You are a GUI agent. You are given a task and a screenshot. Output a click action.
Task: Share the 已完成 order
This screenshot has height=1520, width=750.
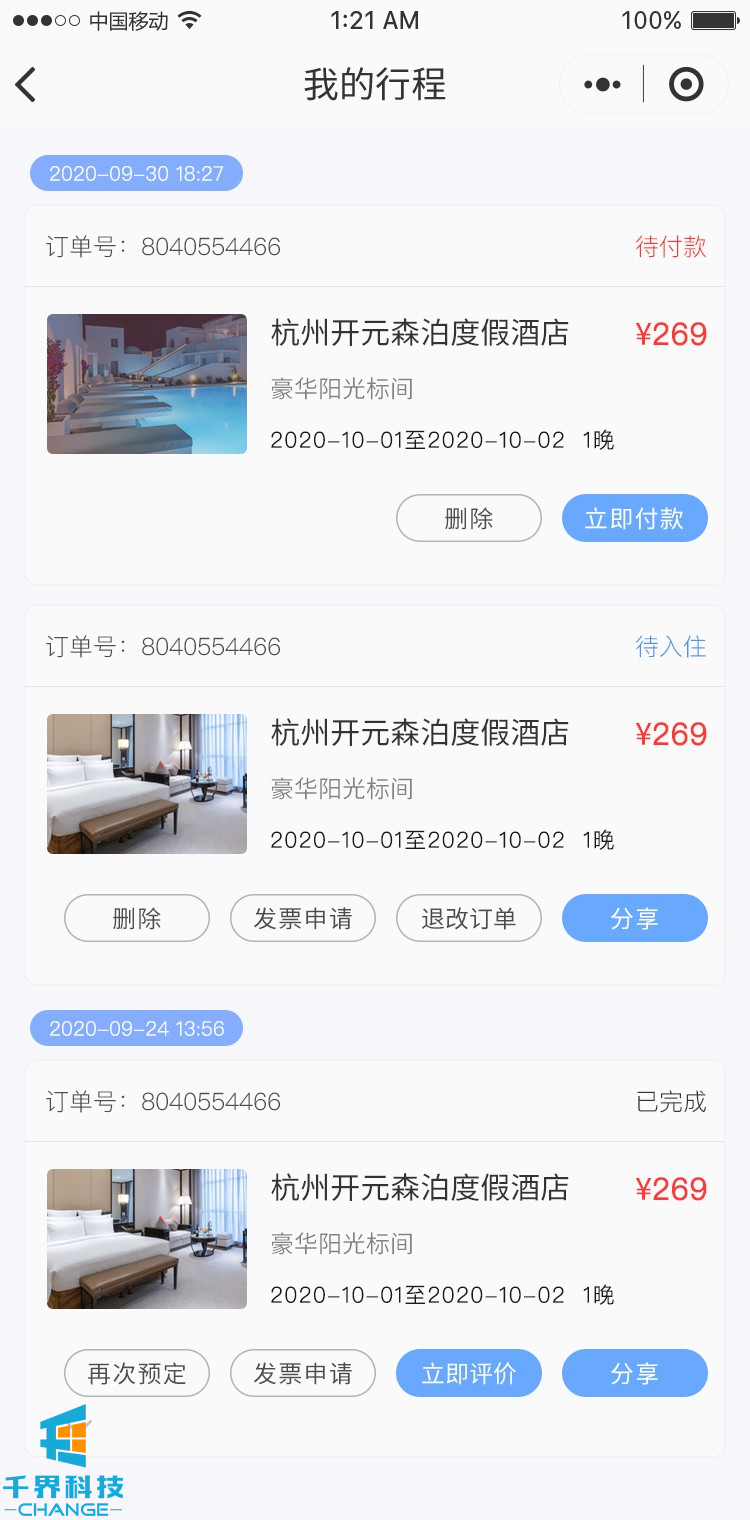634,1374
